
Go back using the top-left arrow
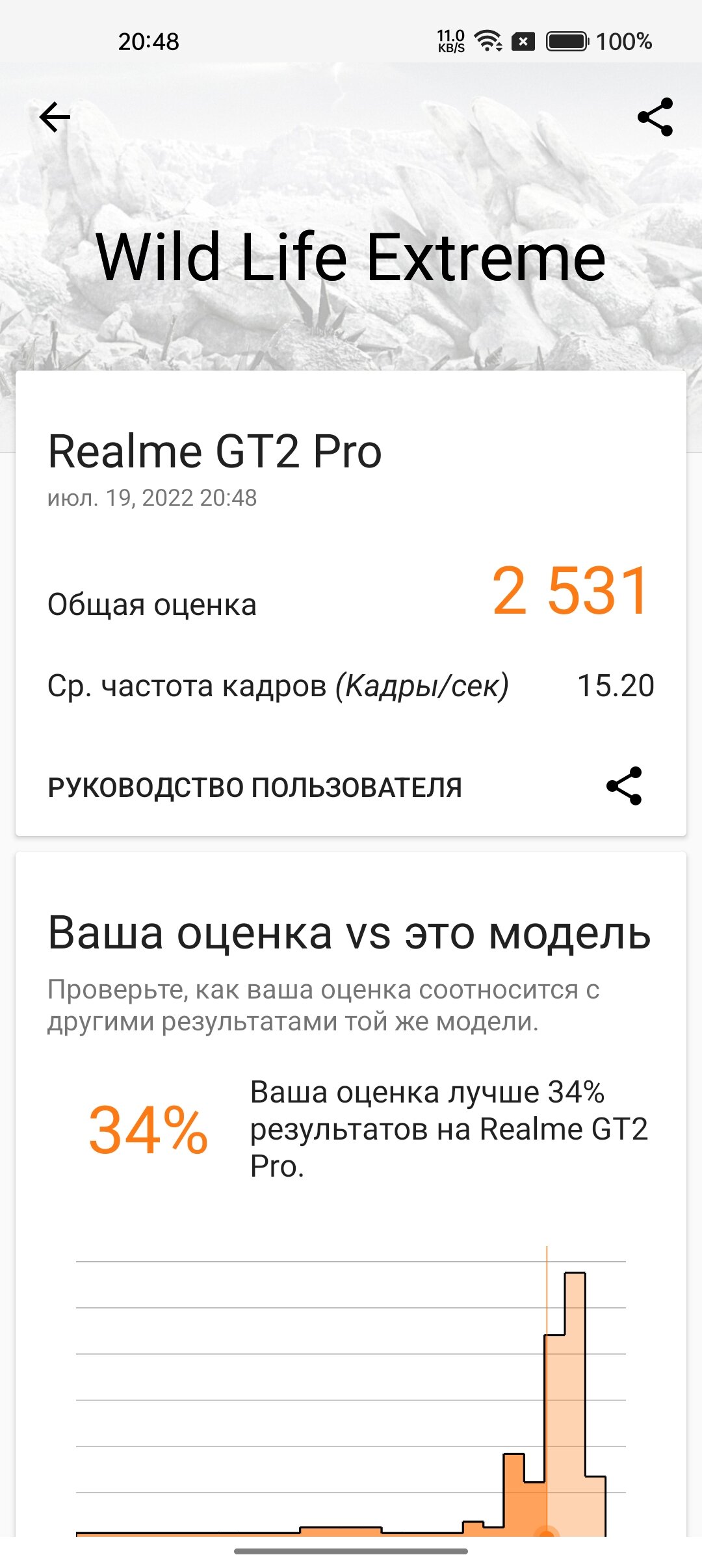(55, 117)
